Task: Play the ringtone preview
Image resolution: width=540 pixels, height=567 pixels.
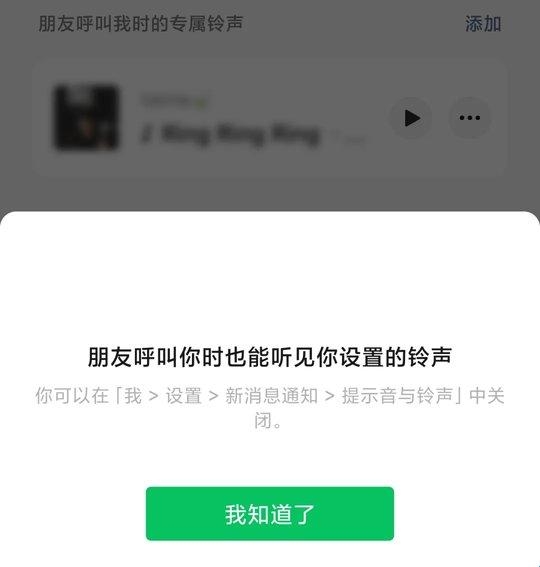Action: [411, 118]
